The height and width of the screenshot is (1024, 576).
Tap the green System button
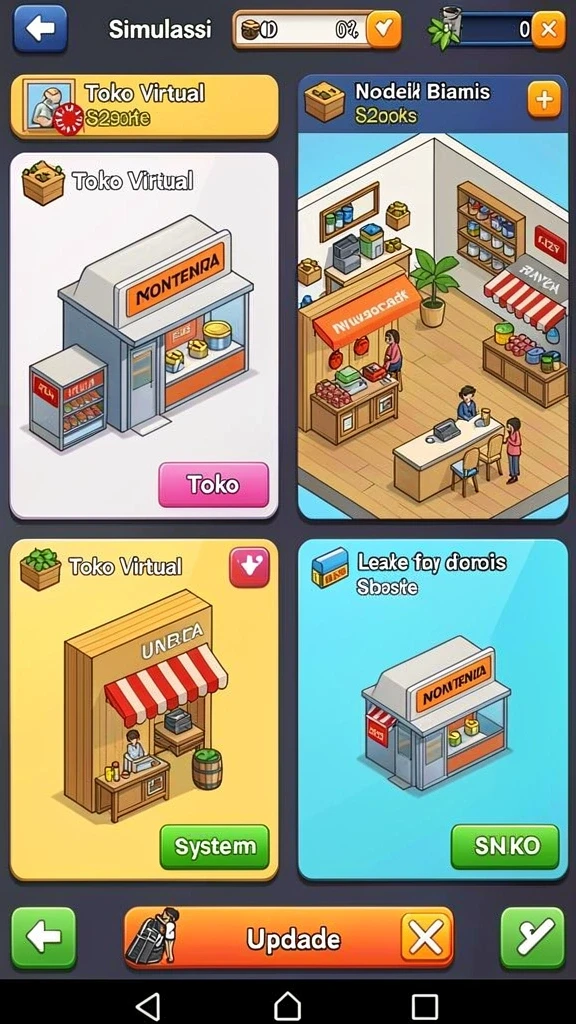pos(214,846)
